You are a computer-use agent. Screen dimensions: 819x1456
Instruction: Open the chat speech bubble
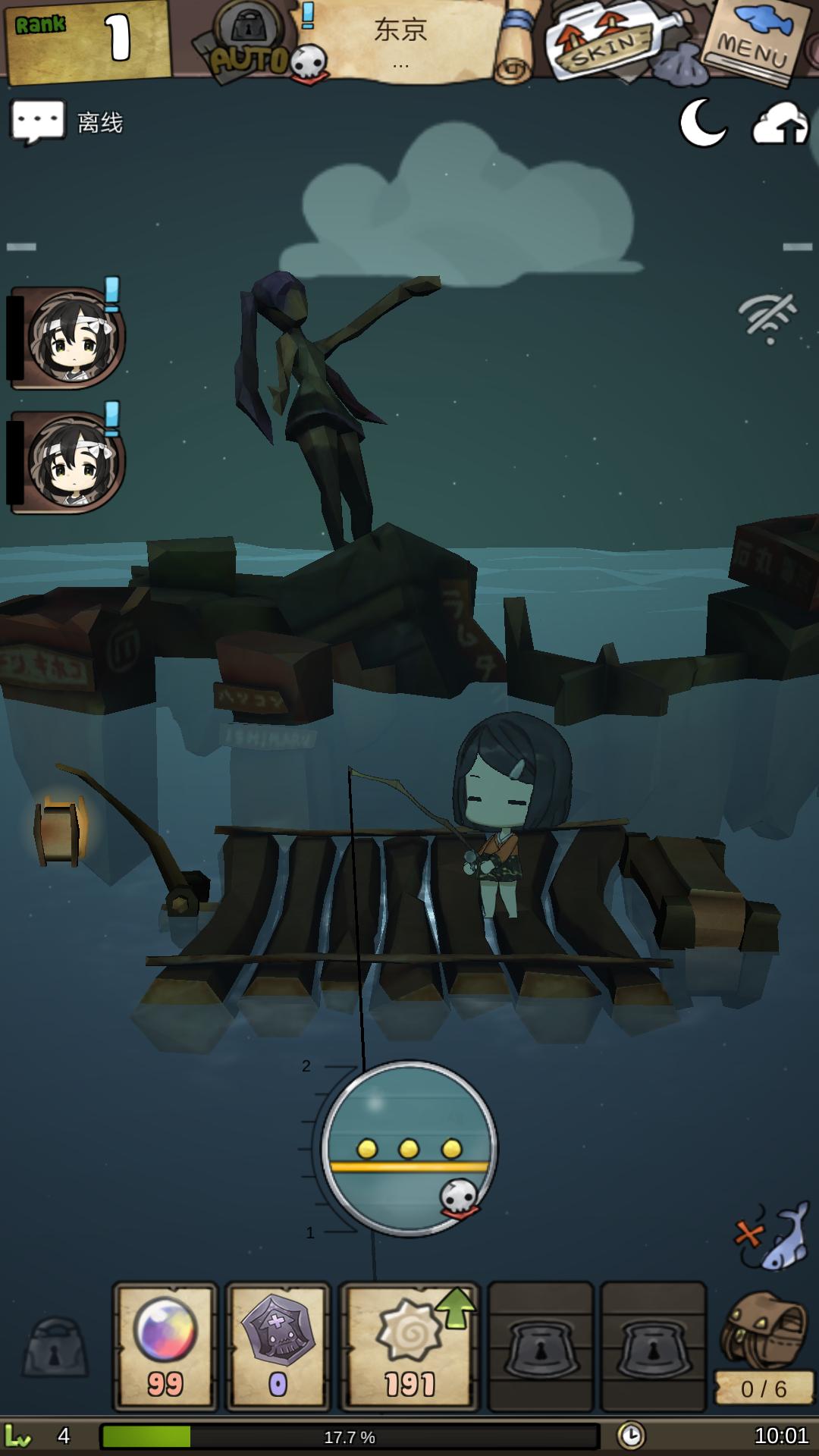(37, 121)
